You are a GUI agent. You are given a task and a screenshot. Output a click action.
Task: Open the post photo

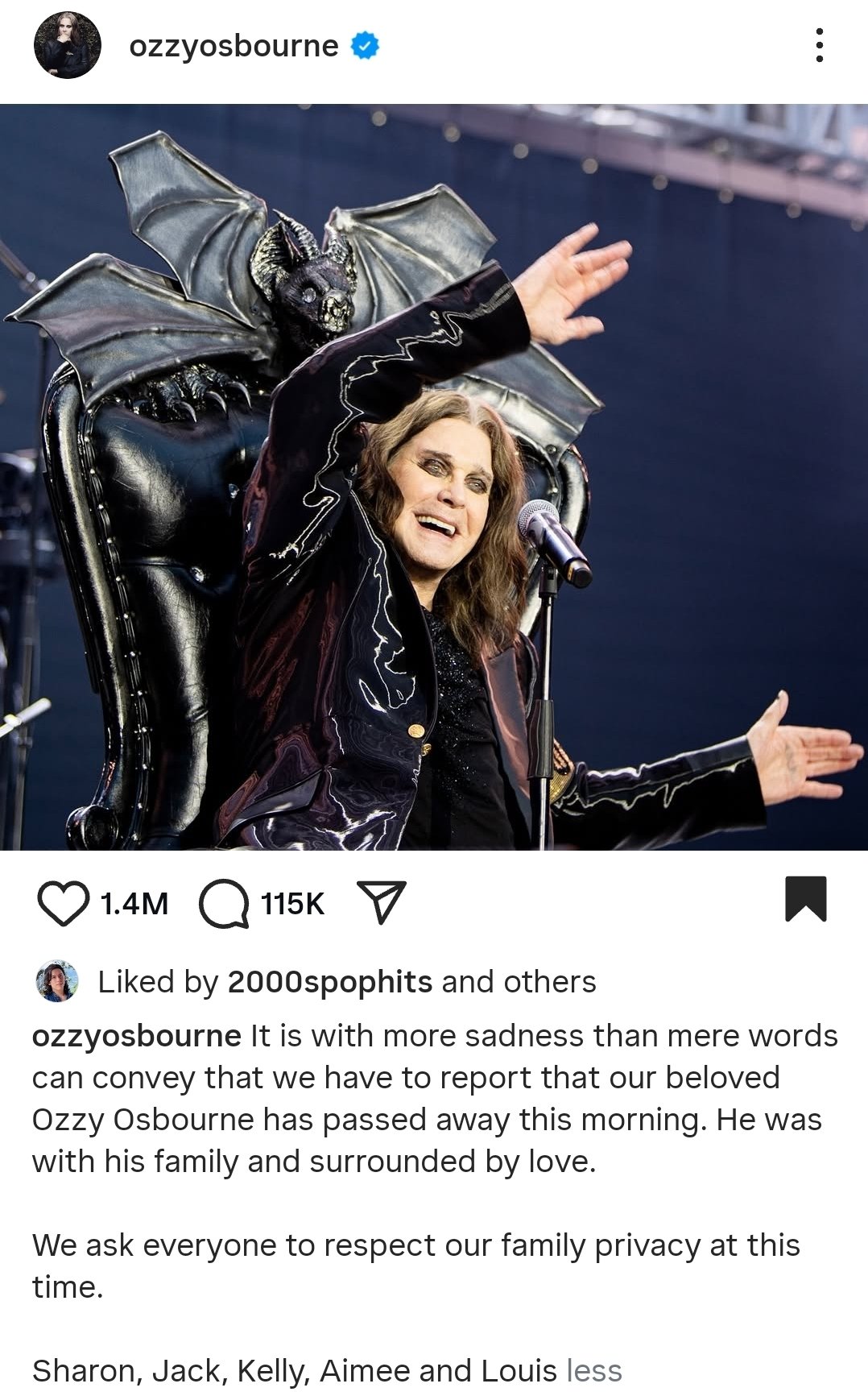(434, 477)
